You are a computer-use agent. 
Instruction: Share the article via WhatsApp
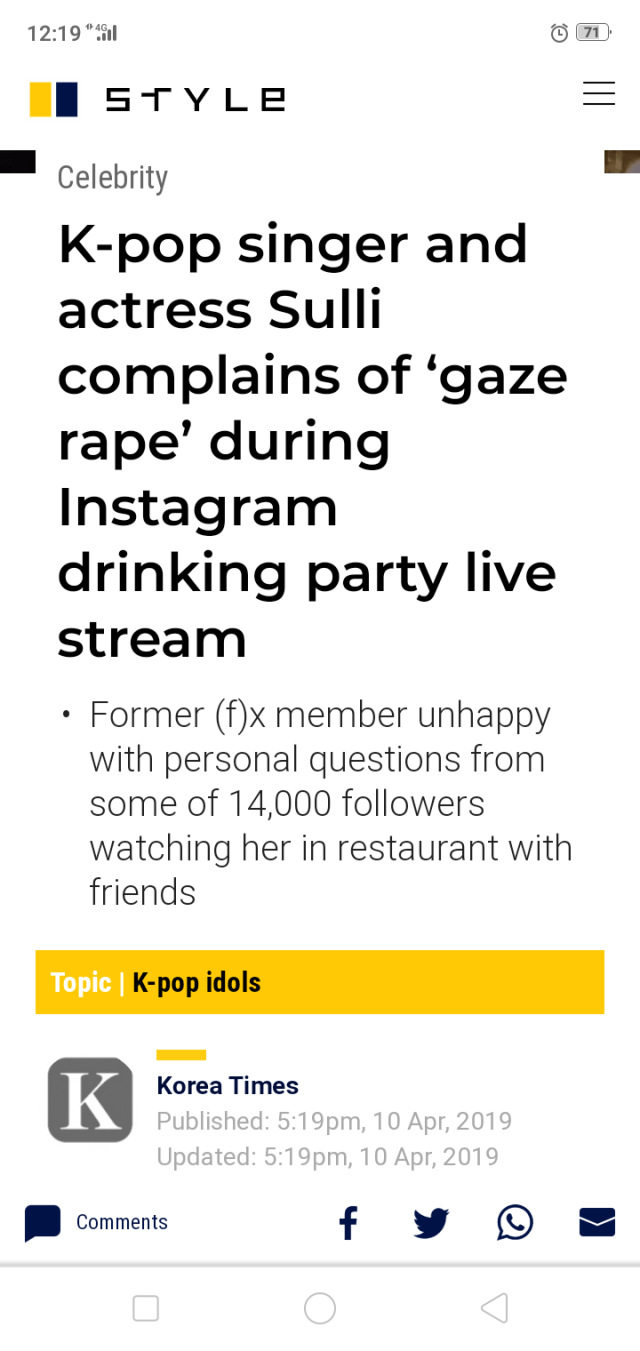(515, 1222)
